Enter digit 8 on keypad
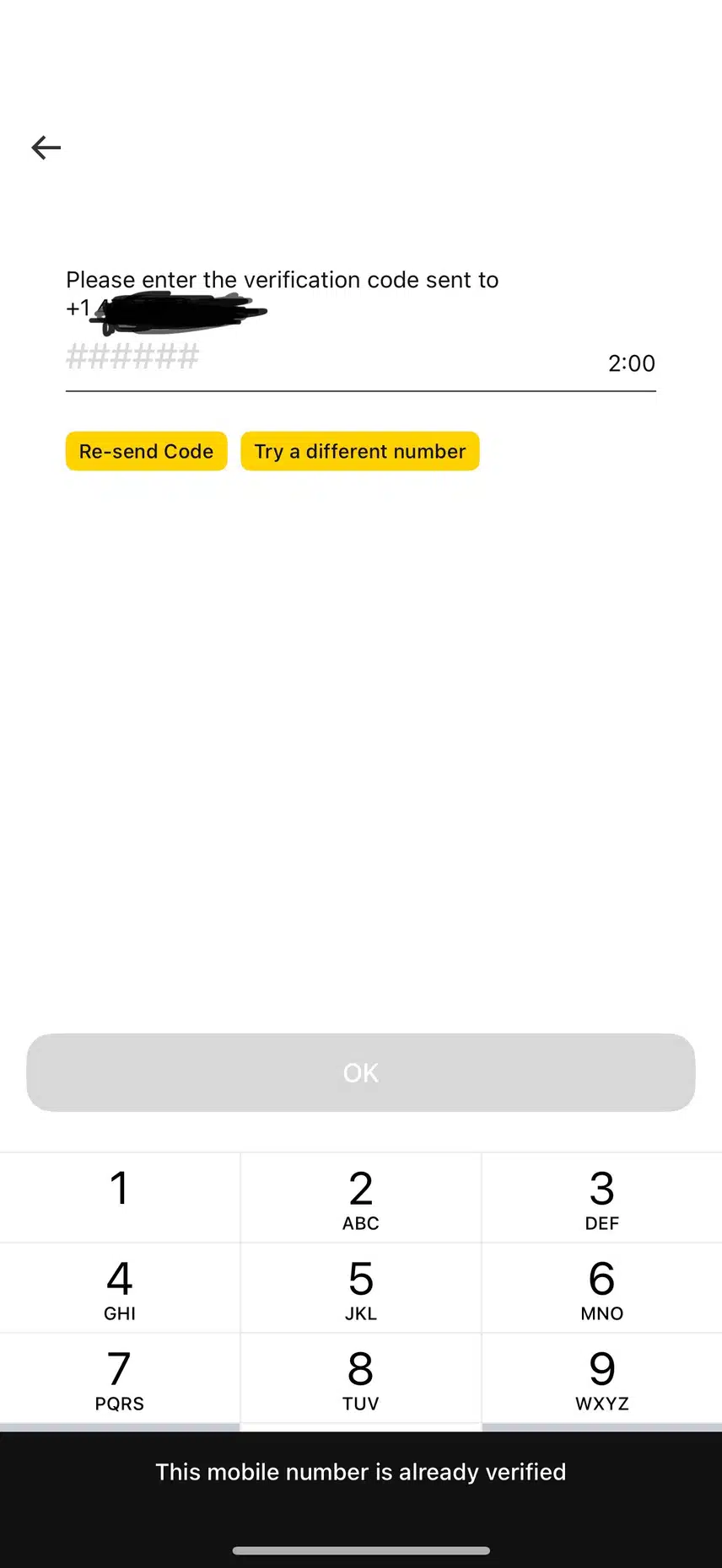Viewport: 722px width, 1568px height. [x=361, y=1377]
